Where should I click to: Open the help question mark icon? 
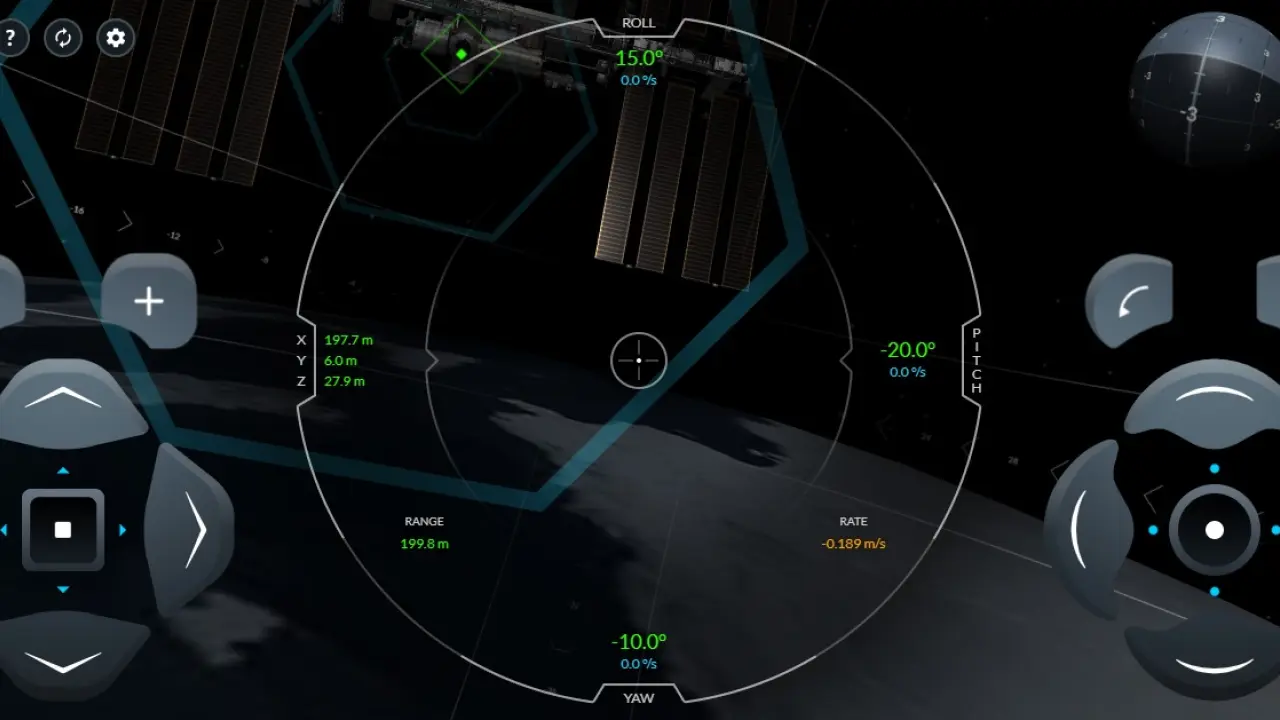(11, 39)
